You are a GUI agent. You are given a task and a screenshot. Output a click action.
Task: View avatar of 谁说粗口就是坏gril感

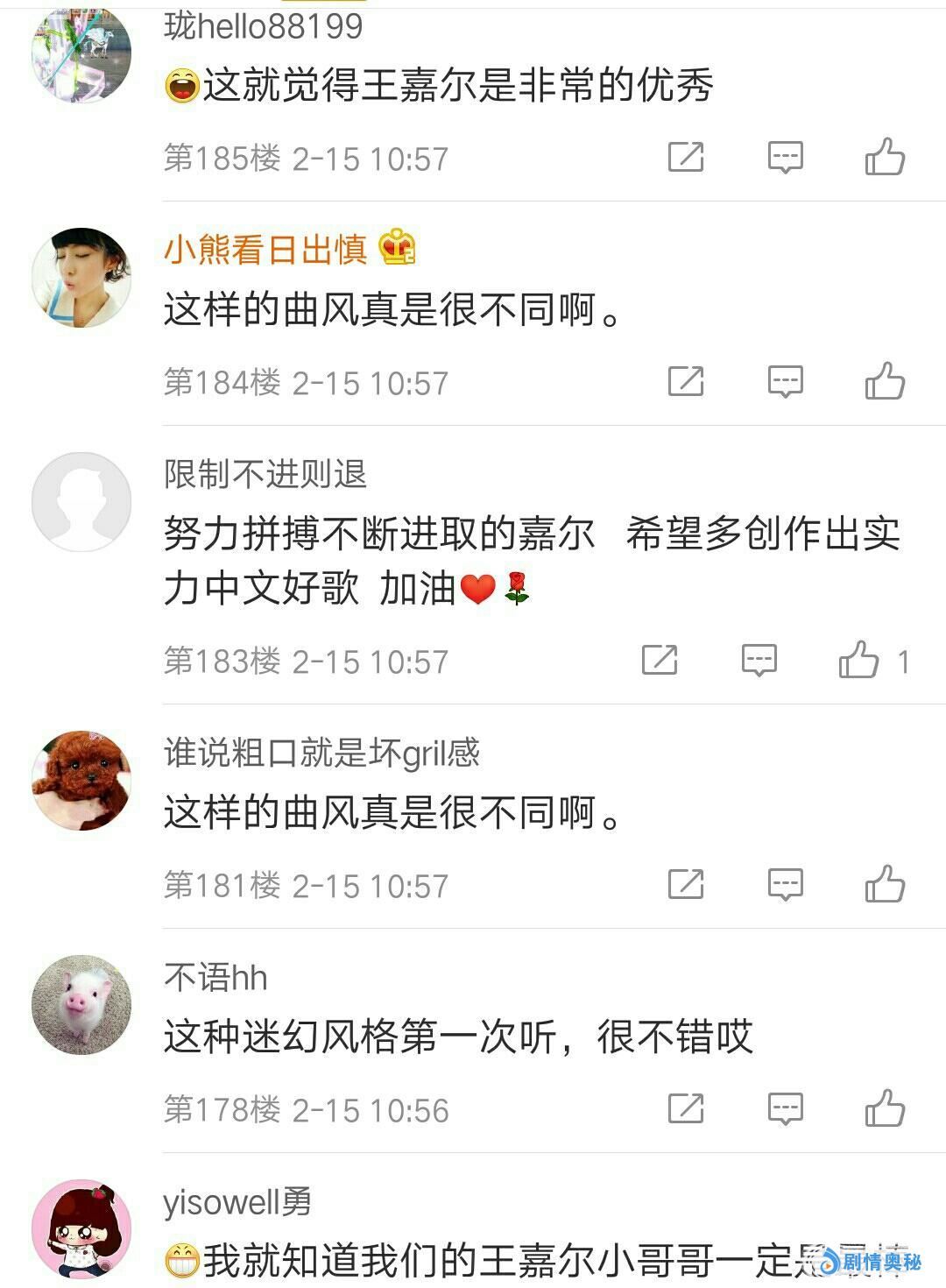(81, 780)
